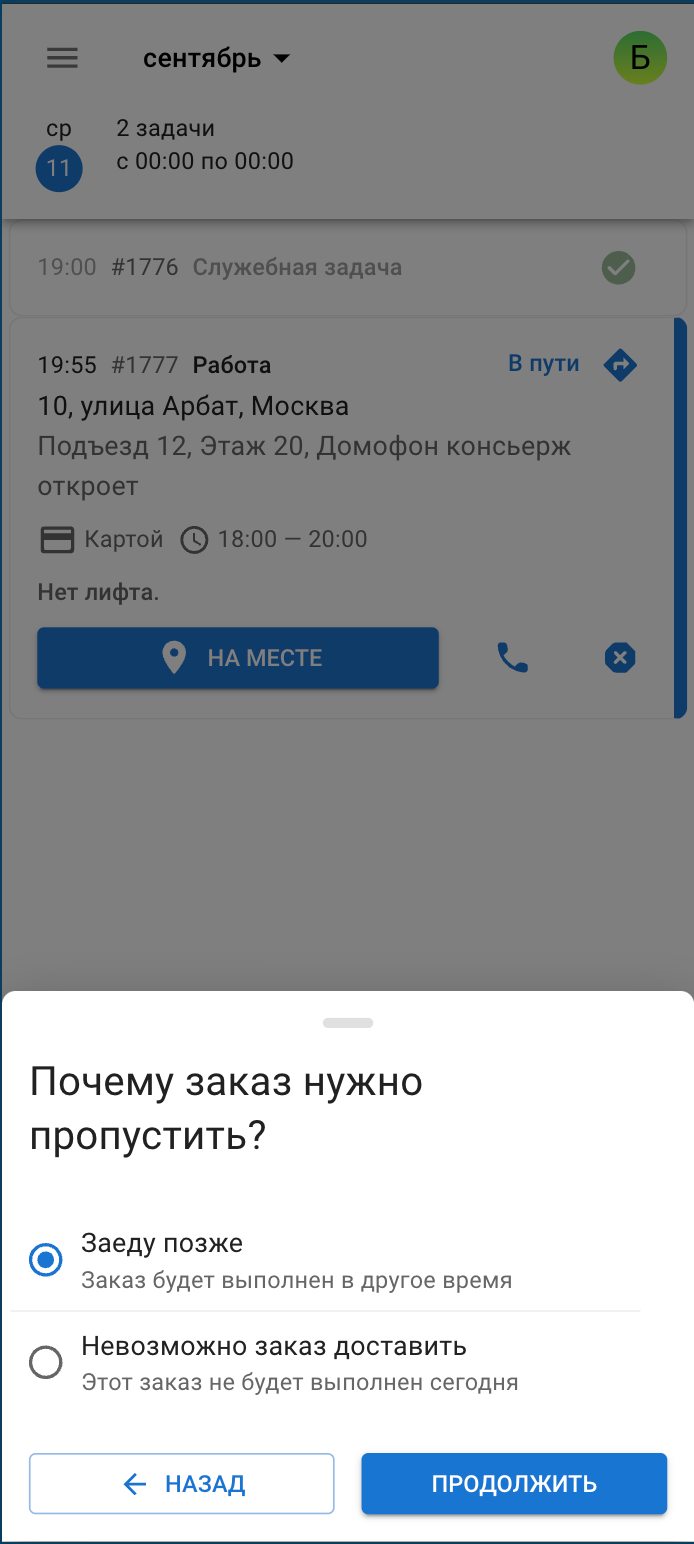Tap the bottom sheet drag handle

click(x=348, y=1023)
